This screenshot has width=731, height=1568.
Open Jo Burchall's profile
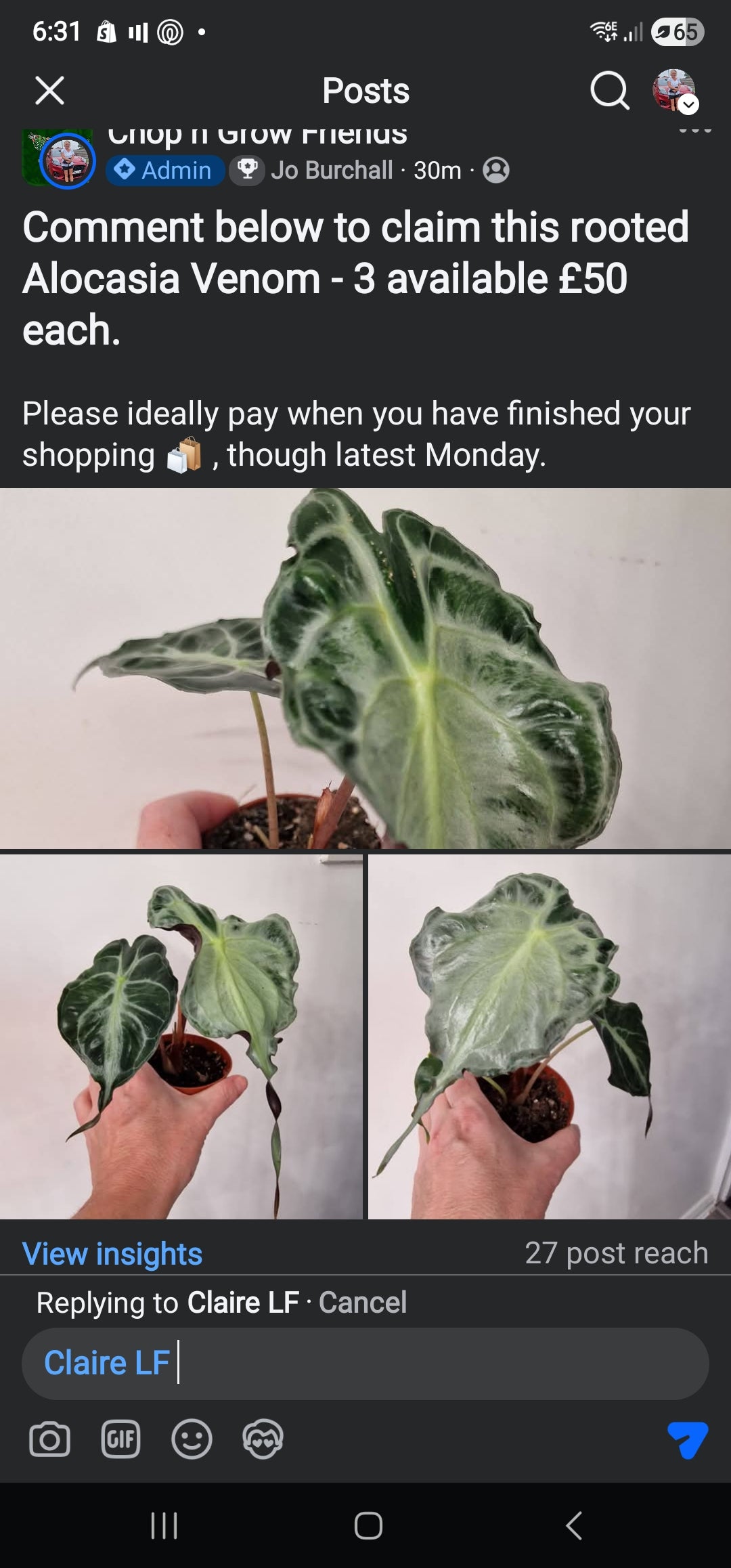pos(332,170)
